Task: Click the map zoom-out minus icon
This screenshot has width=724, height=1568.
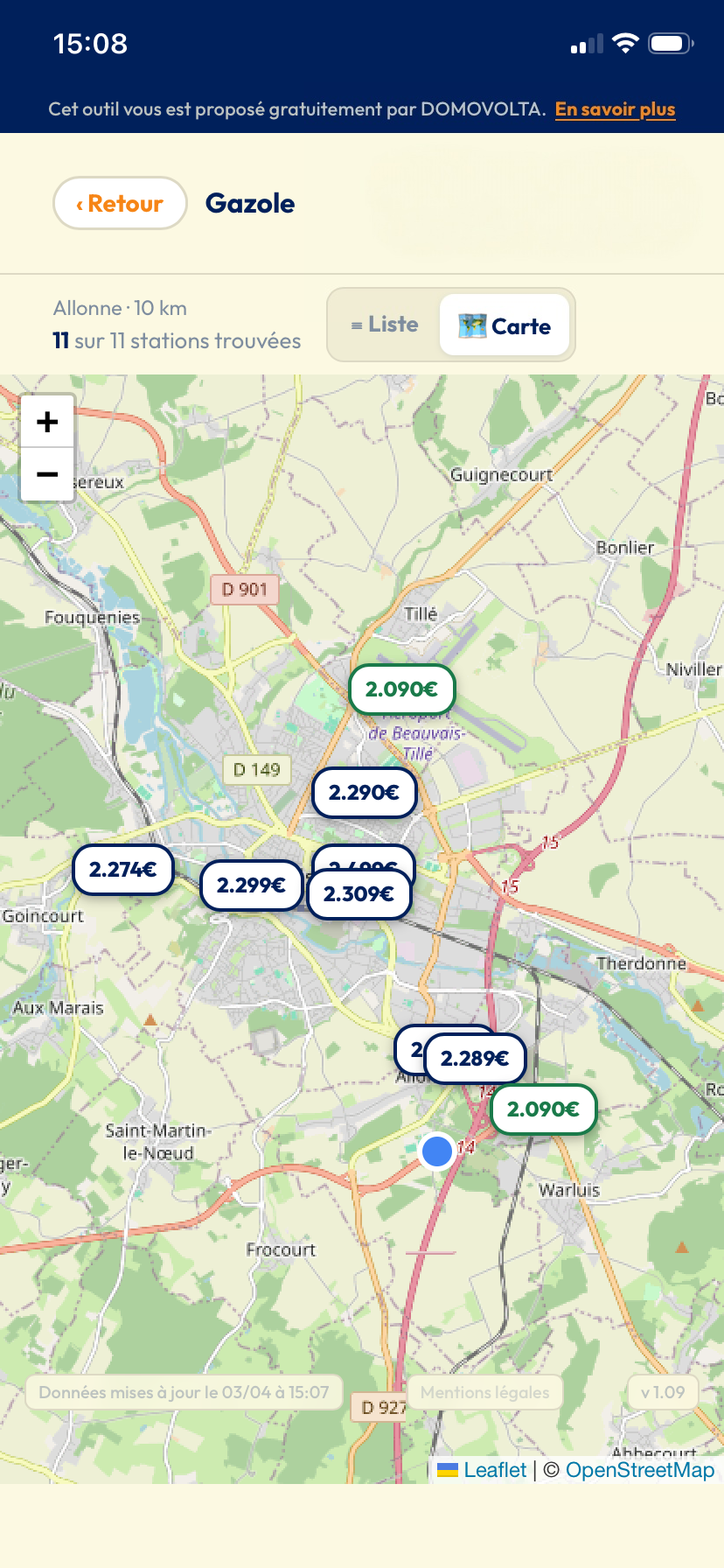Action: [x=46, y=474]
